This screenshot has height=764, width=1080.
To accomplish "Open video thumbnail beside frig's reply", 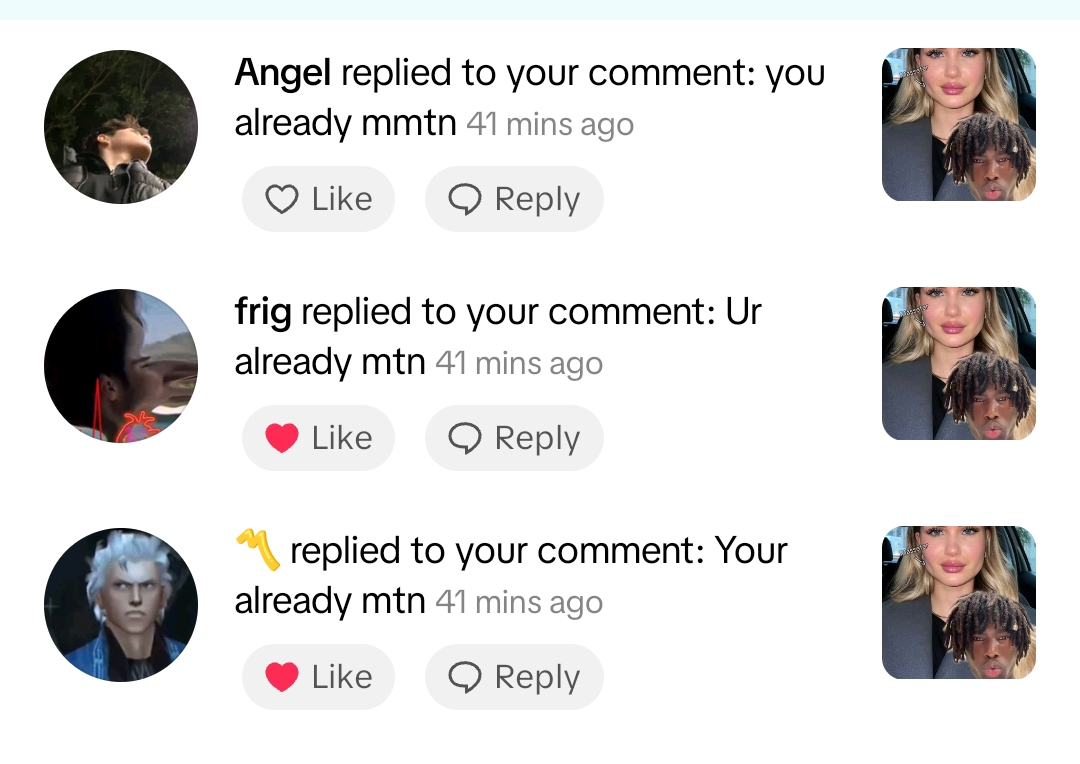I will tap(958, 364).
